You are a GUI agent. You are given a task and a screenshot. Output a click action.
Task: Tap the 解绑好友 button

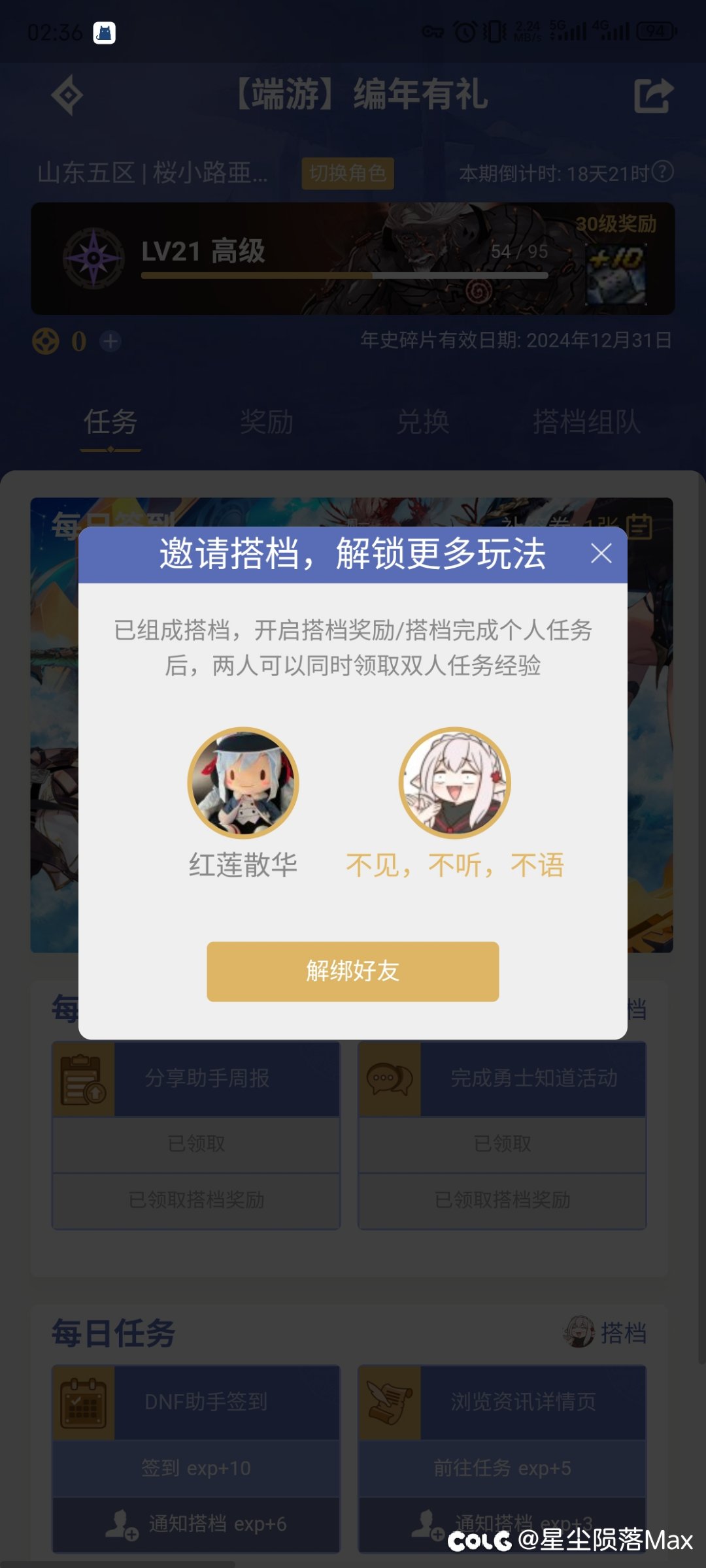point(353,971)
